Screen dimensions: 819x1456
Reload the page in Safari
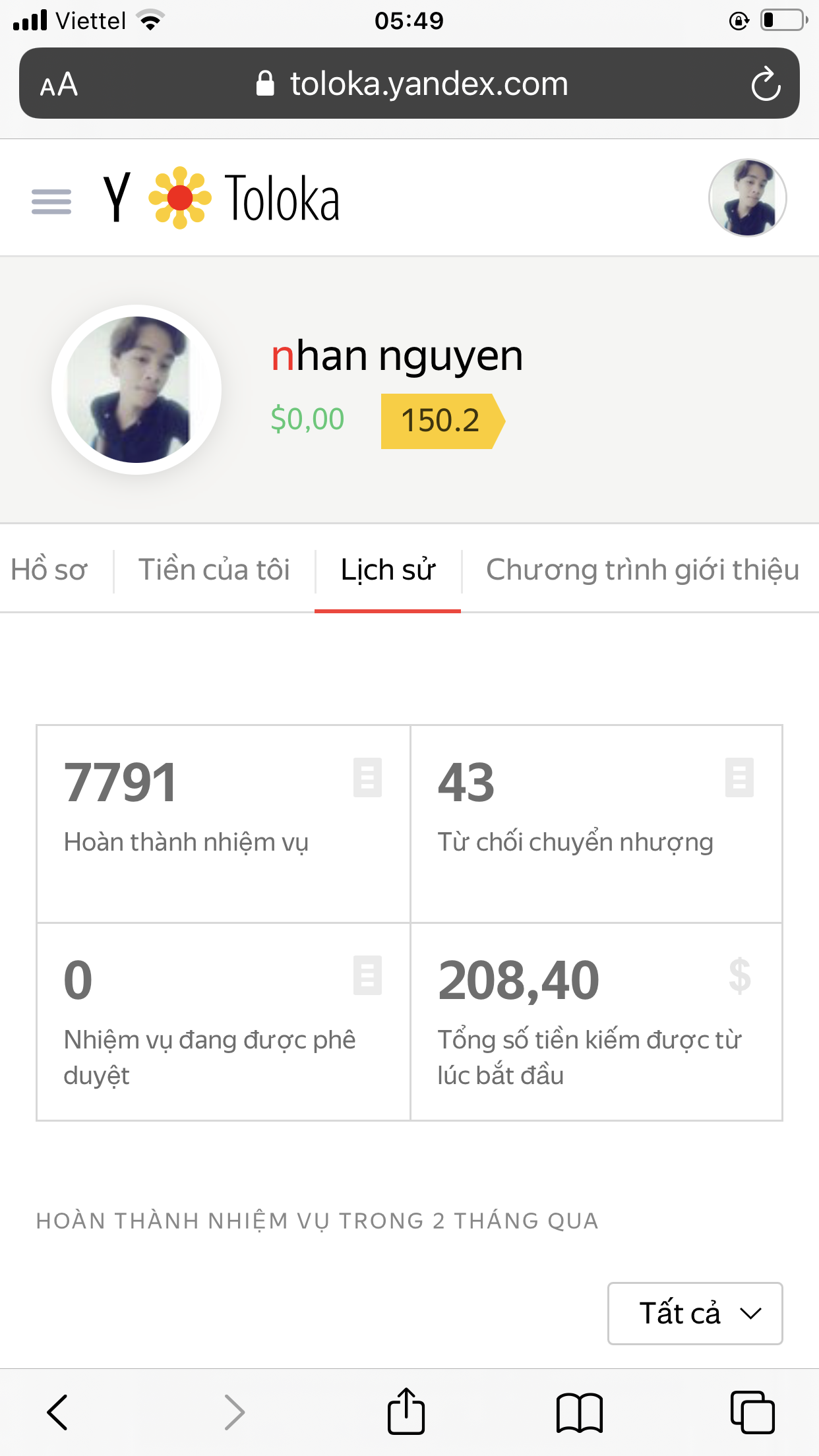point(766,84)
